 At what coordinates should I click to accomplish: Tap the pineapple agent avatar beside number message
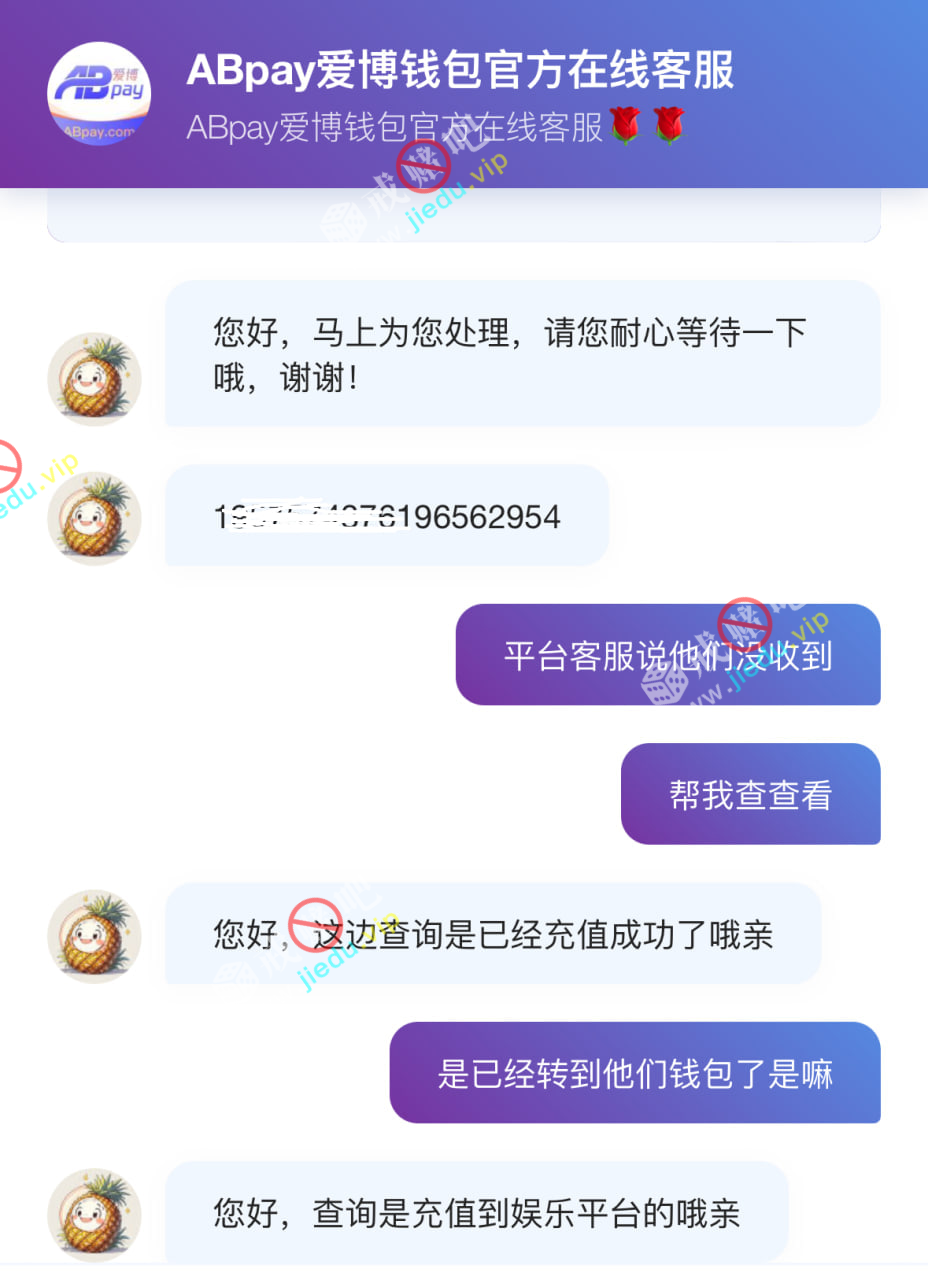tap(95, 518)
